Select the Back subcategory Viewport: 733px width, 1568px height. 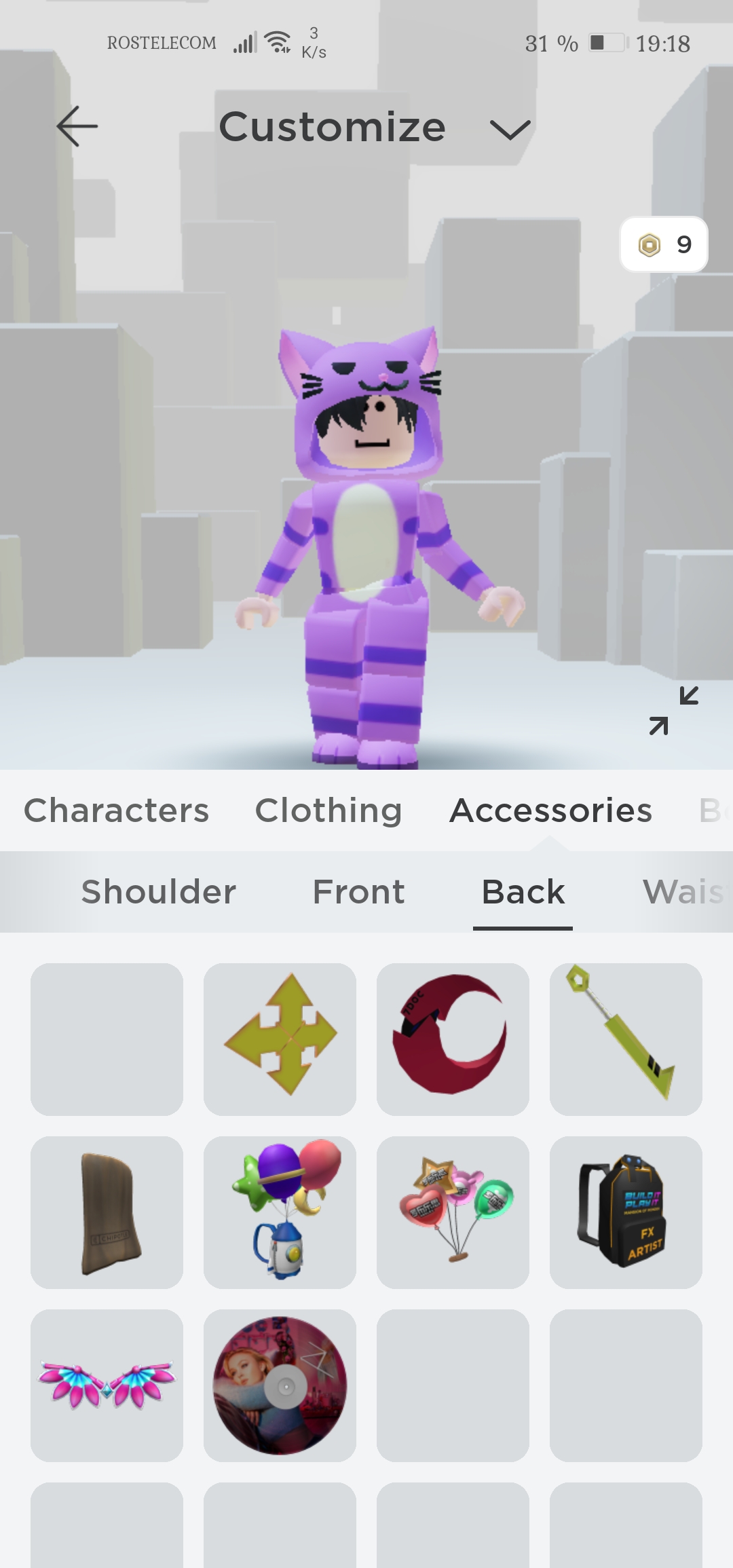[x=523, y=892]
